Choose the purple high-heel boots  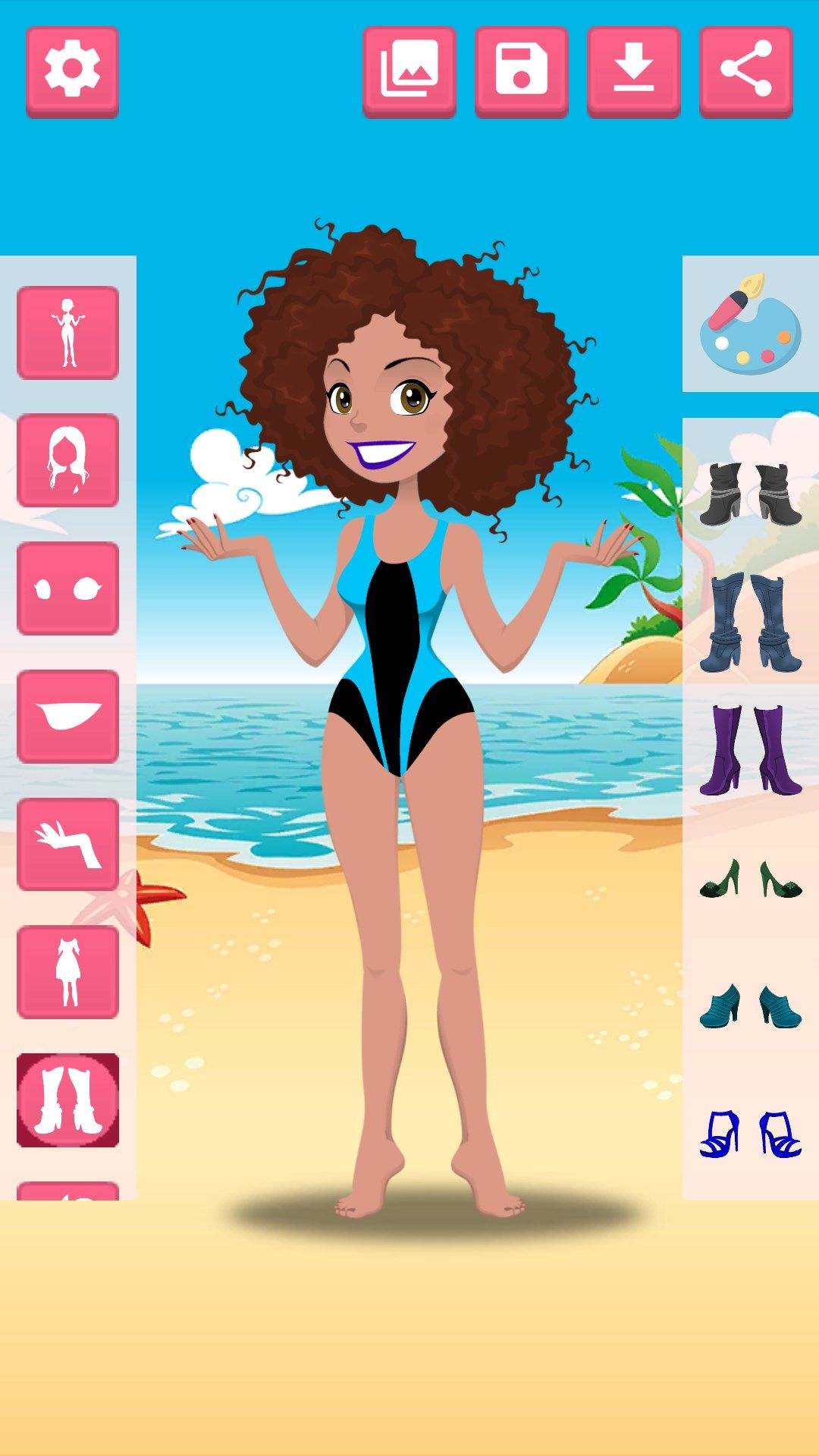tap(750, 750)
